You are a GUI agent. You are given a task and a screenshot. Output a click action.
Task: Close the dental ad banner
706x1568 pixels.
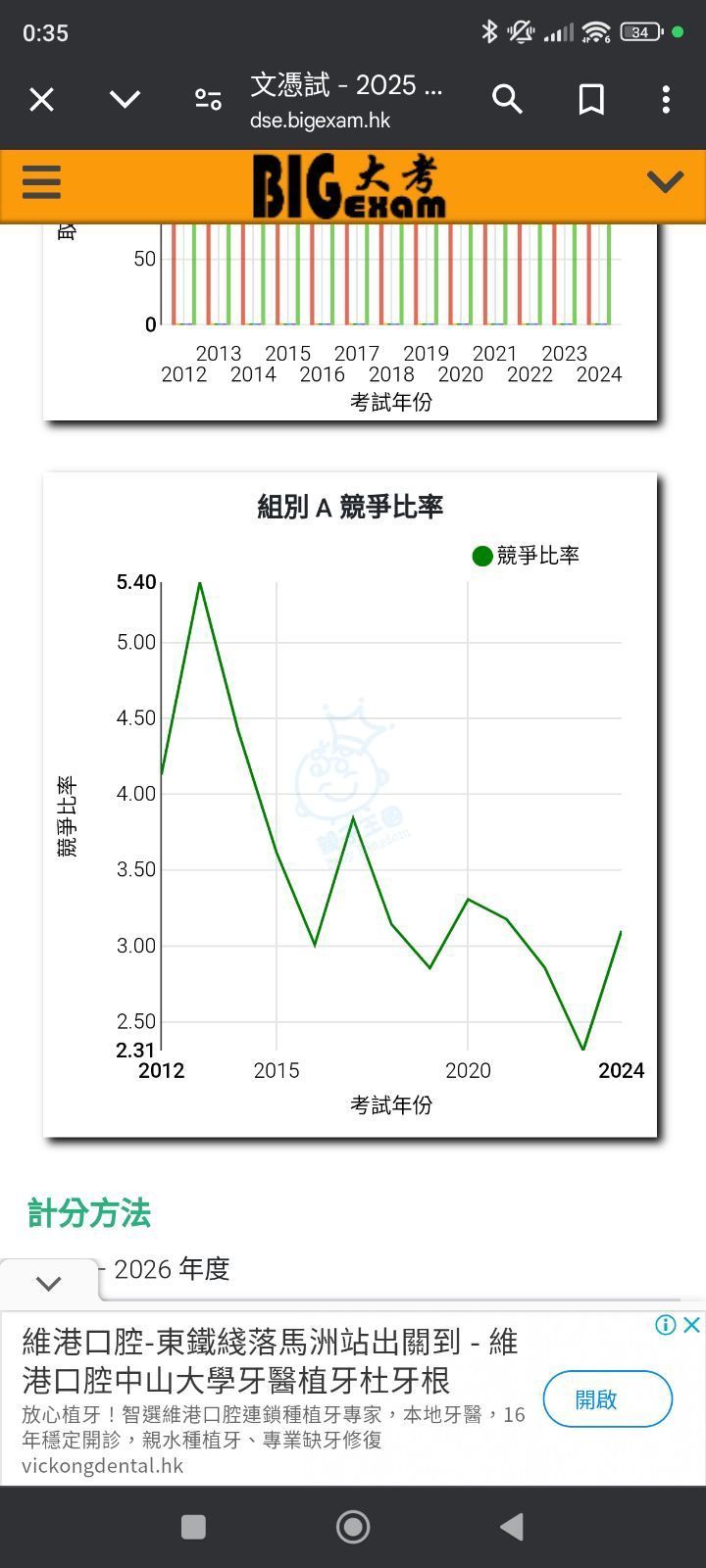[x=691, y=1325]
